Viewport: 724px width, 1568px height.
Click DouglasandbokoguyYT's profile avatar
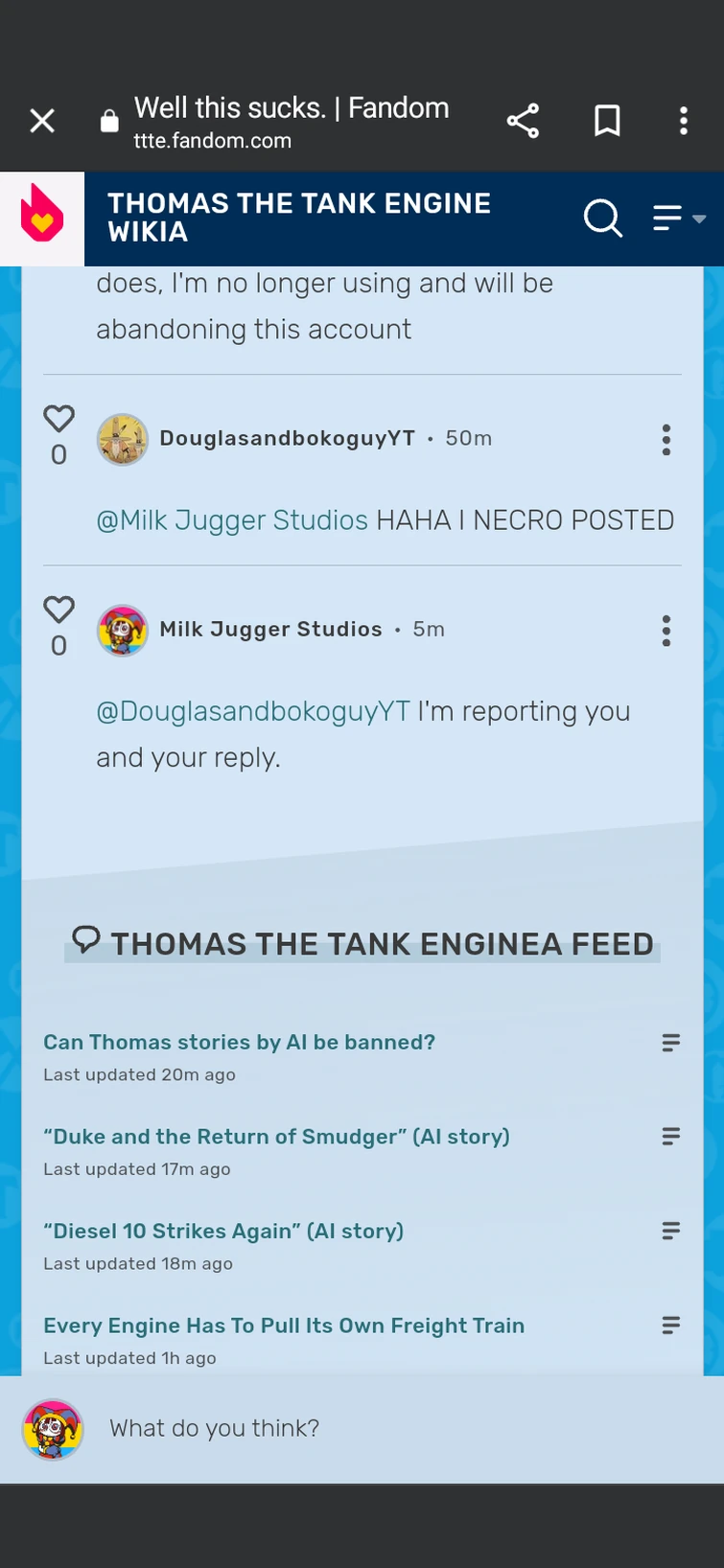click(x=122, y=439)
